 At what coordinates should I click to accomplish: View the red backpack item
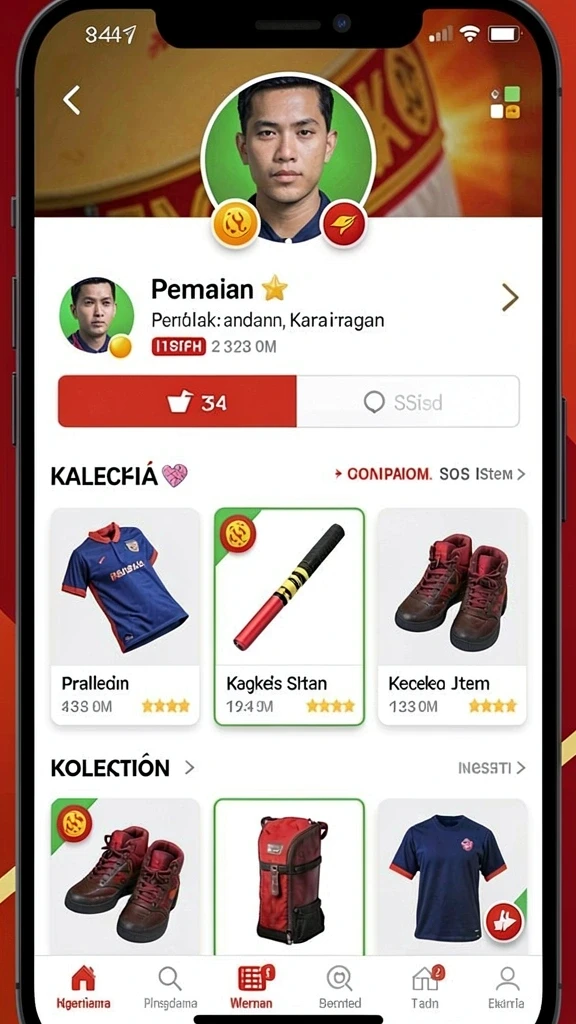tap(289, 877)
